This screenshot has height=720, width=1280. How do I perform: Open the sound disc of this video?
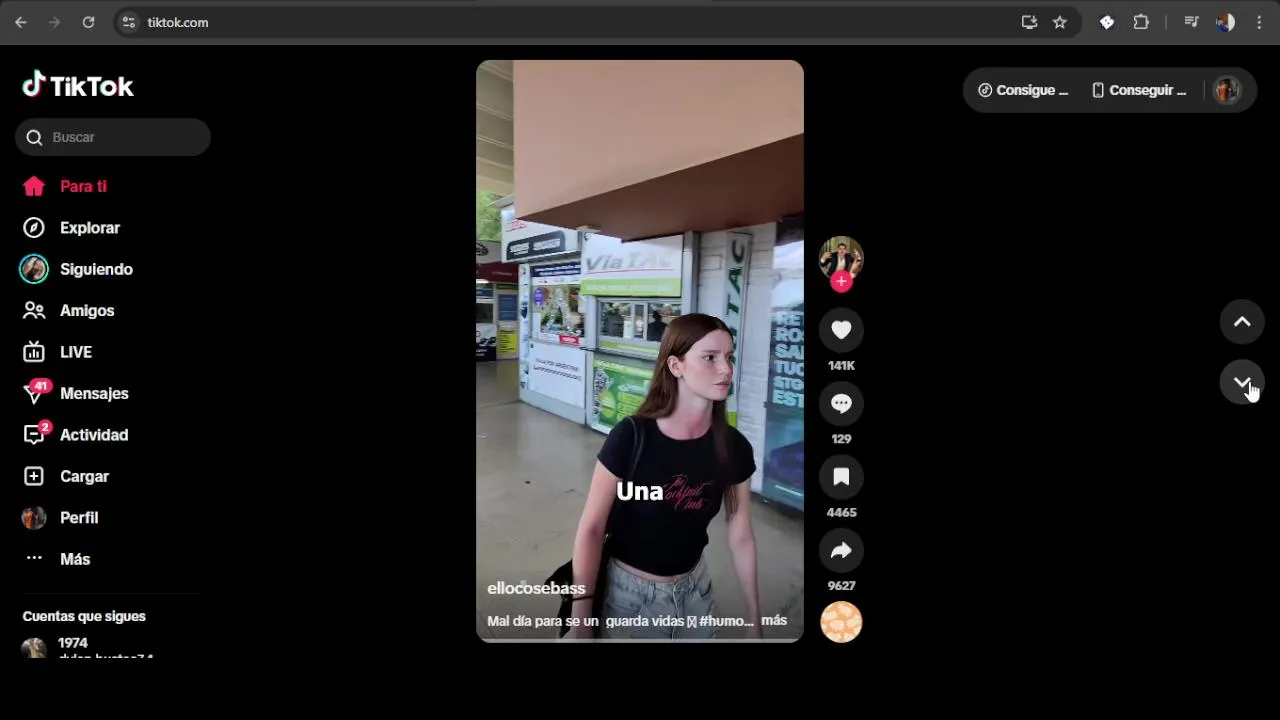[x=841, y=622]
